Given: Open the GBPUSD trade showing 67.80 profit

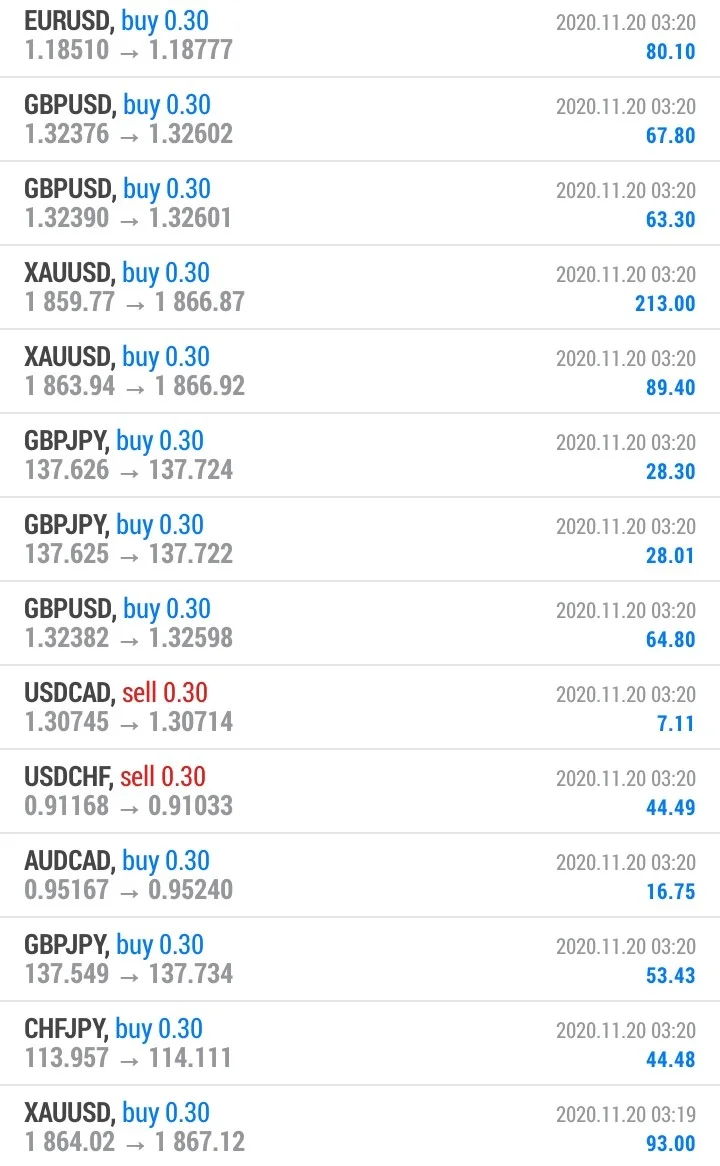Looking at the screenshot, I should click(x=360, y=119).
